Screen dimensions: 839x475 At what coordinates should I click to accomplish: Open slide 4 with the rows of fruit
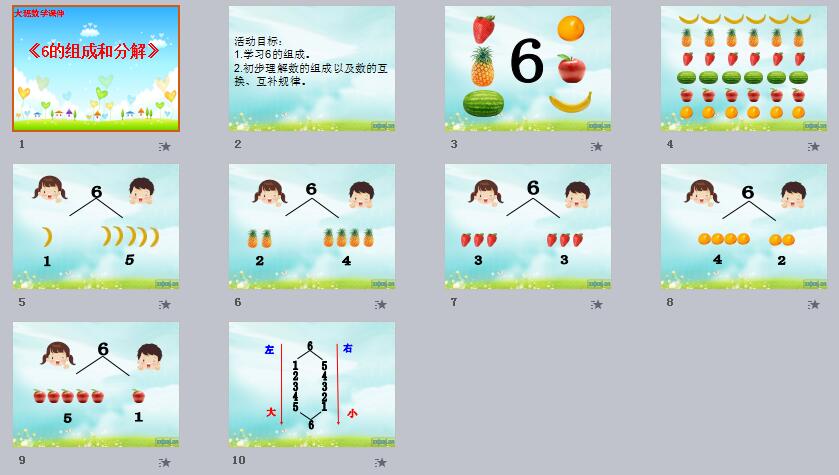[743, 69]
